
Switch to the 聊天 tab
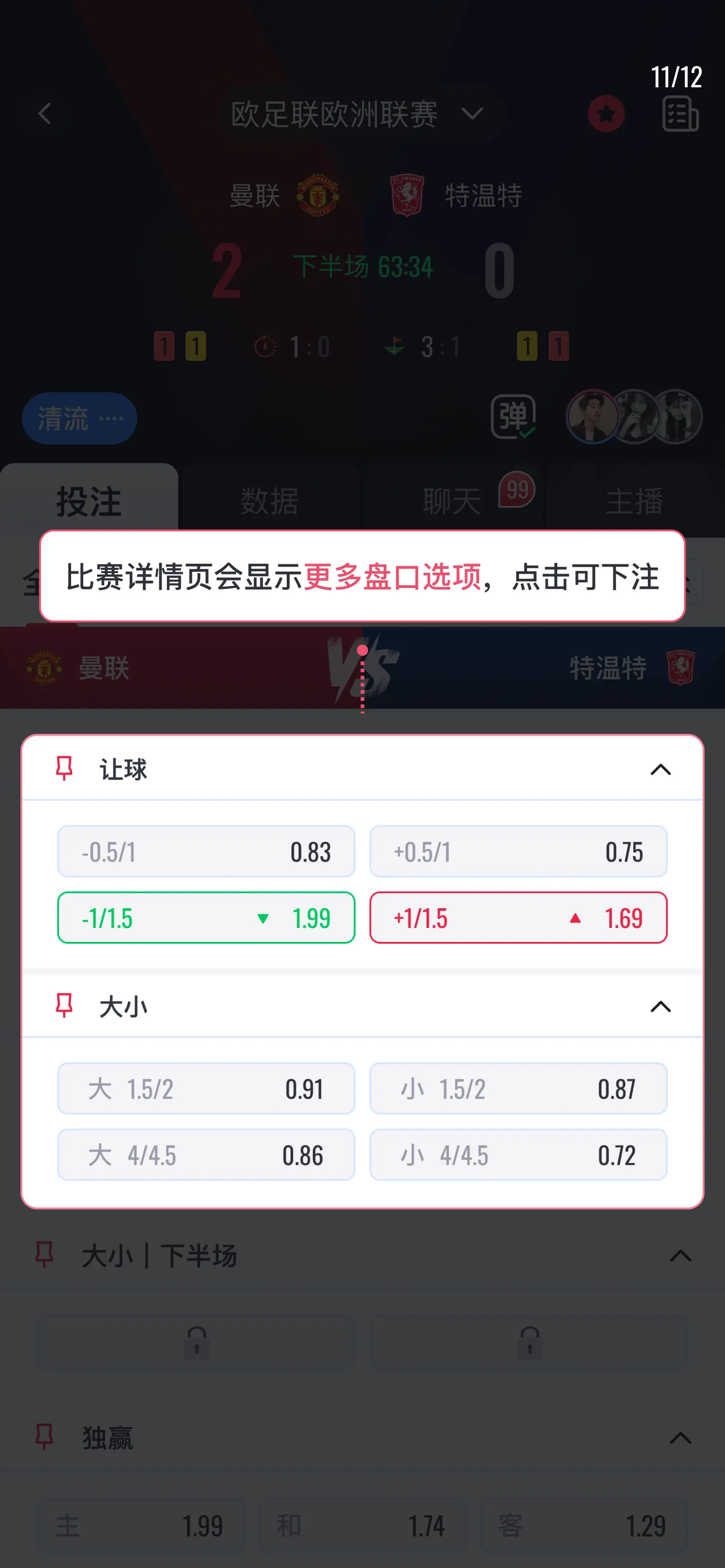[x=452, y=501]
